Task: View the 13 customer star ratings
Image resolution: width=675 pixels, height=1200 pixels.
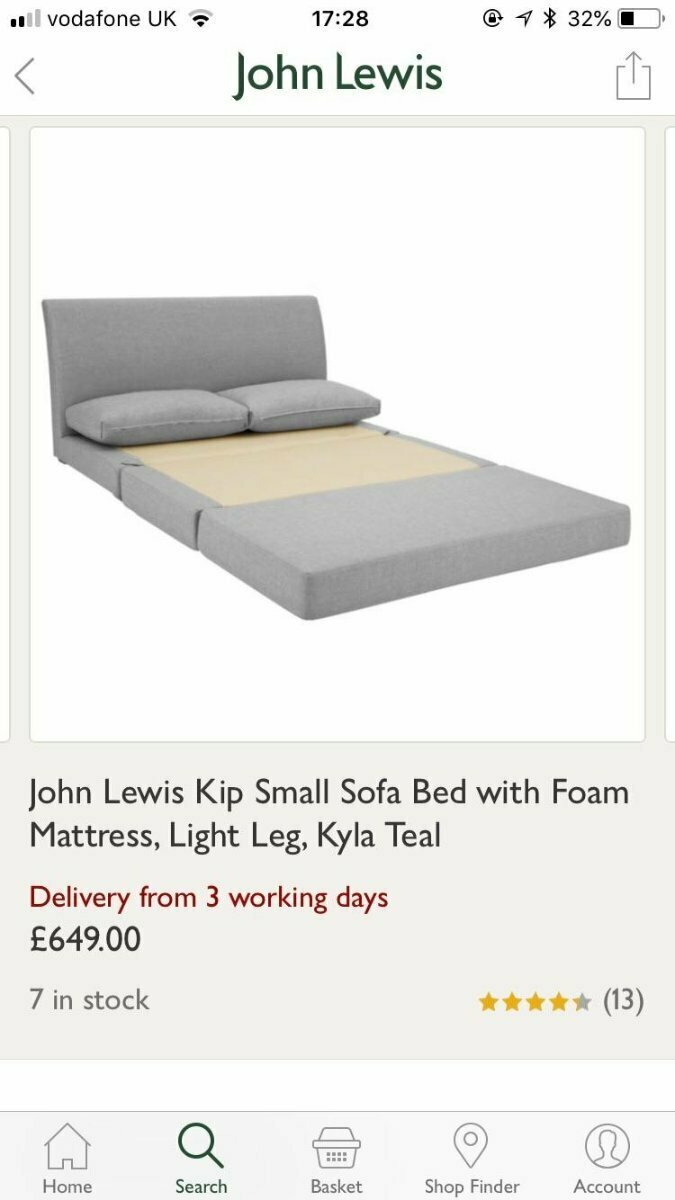Action: click(560, 1001)
